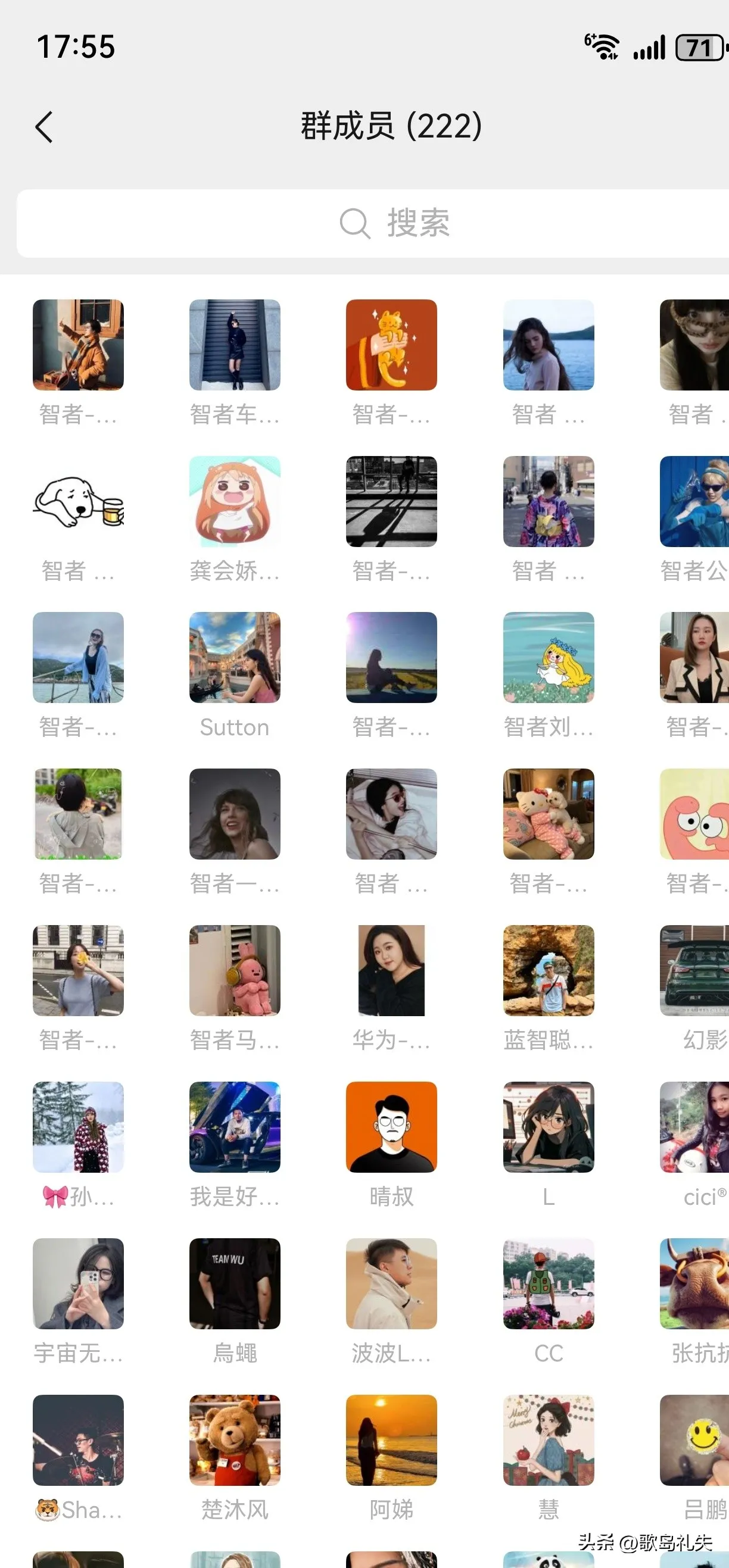This screenshot has height=1568, width=729.
Task: Open member 龚会娇's profile
Action: coord(235,502)
